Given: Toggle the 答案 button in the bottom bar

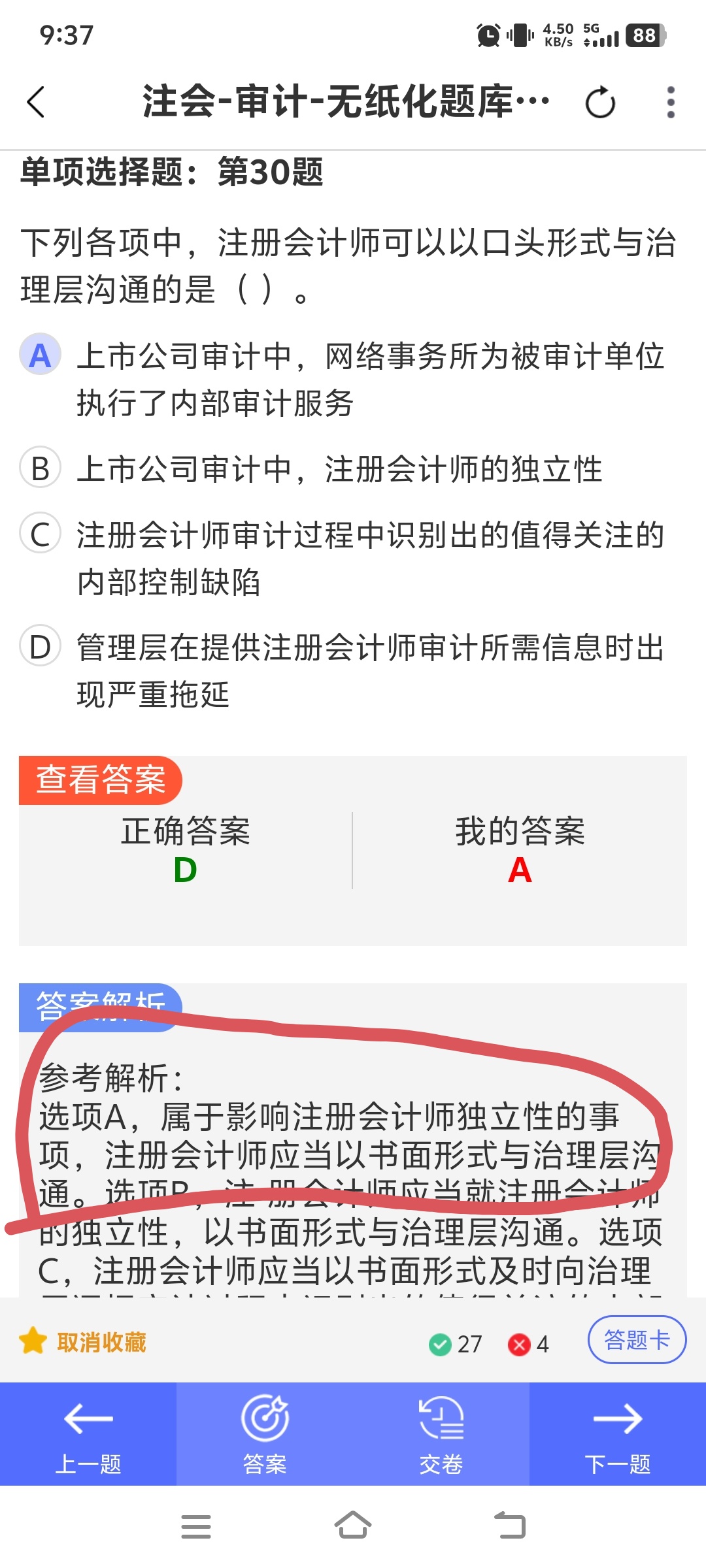Looking at the screenshot, I should (x=265, y=1435).
